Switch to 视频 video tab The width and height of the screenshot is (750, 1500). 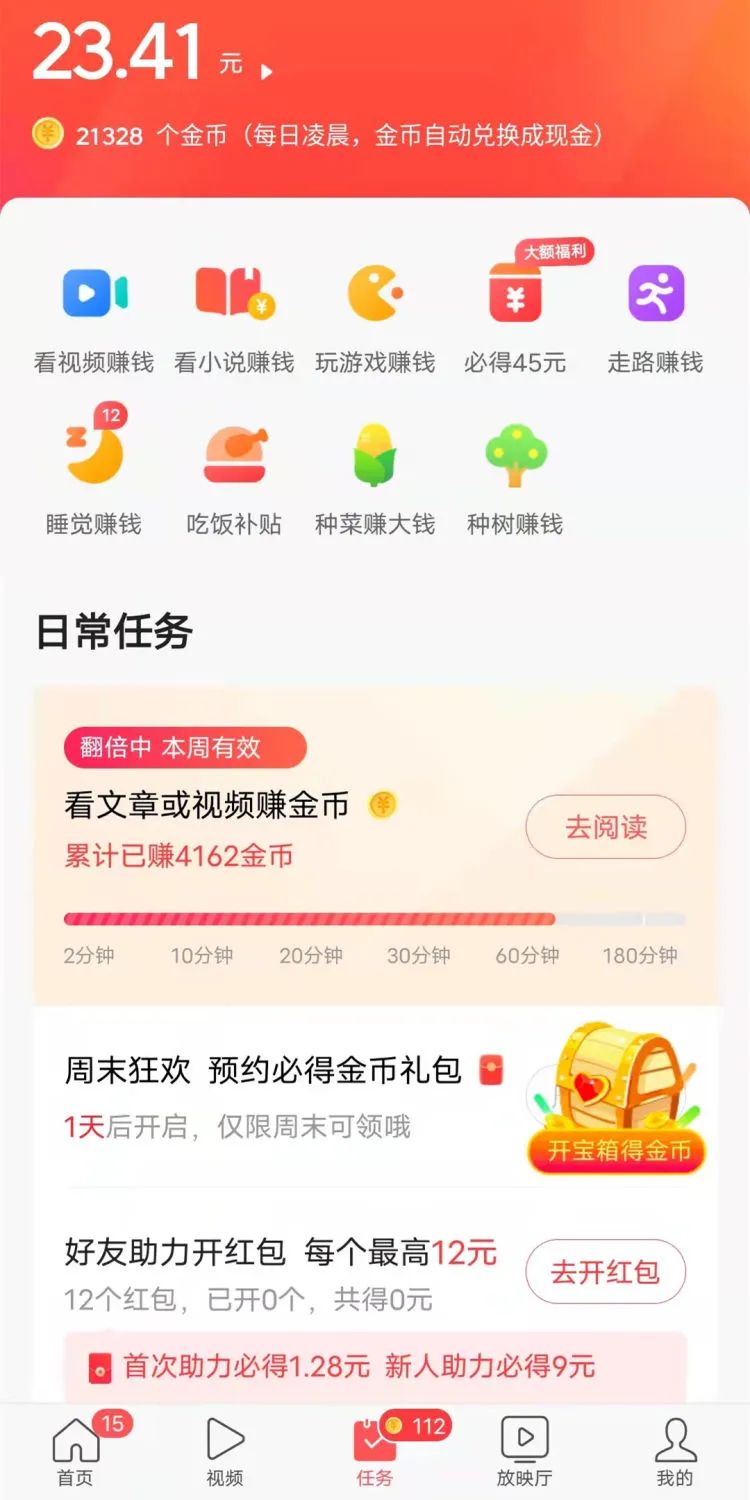225,1450
